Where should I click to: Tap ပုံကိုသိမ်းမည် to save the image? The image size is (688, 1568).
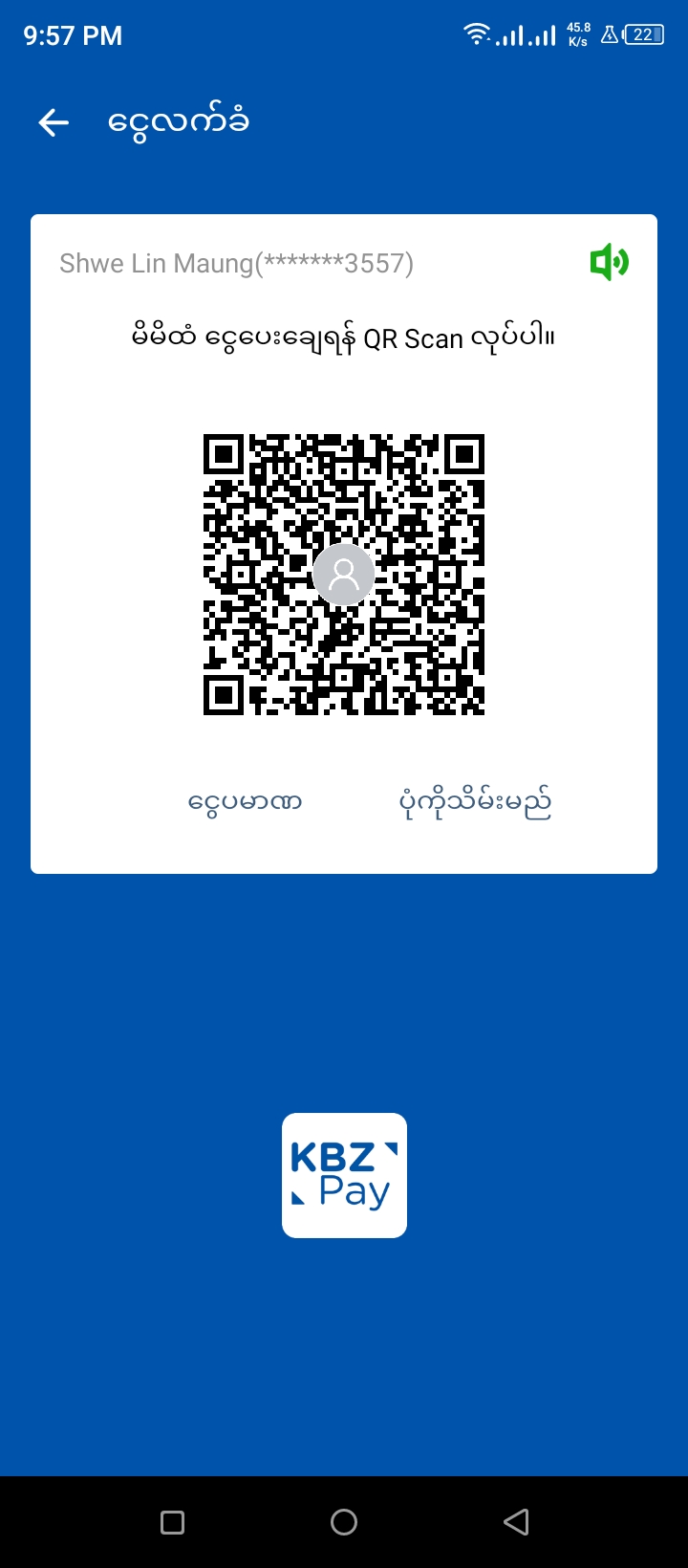click(475, 802)
